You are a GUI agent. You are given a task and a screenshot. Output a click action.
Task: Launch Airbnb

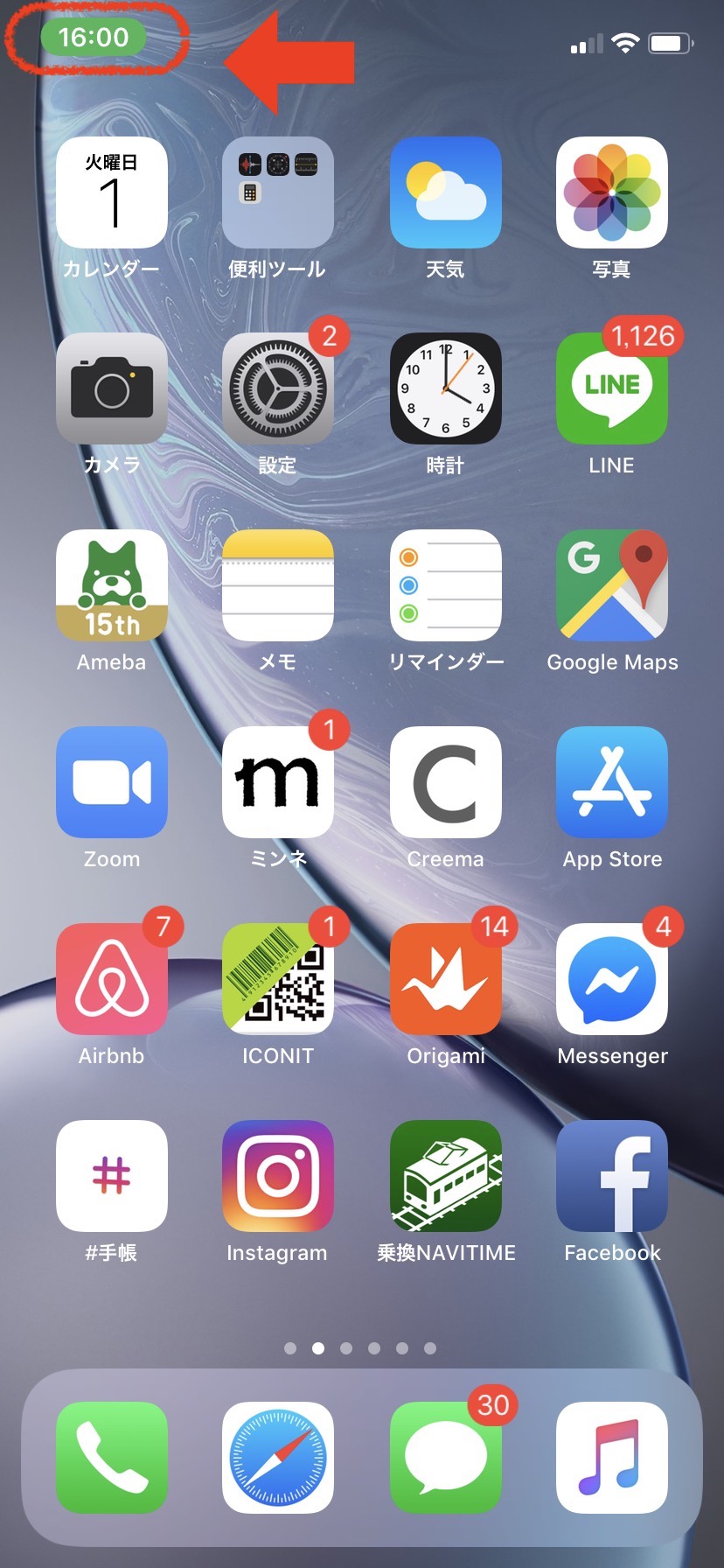pos(111,979)
